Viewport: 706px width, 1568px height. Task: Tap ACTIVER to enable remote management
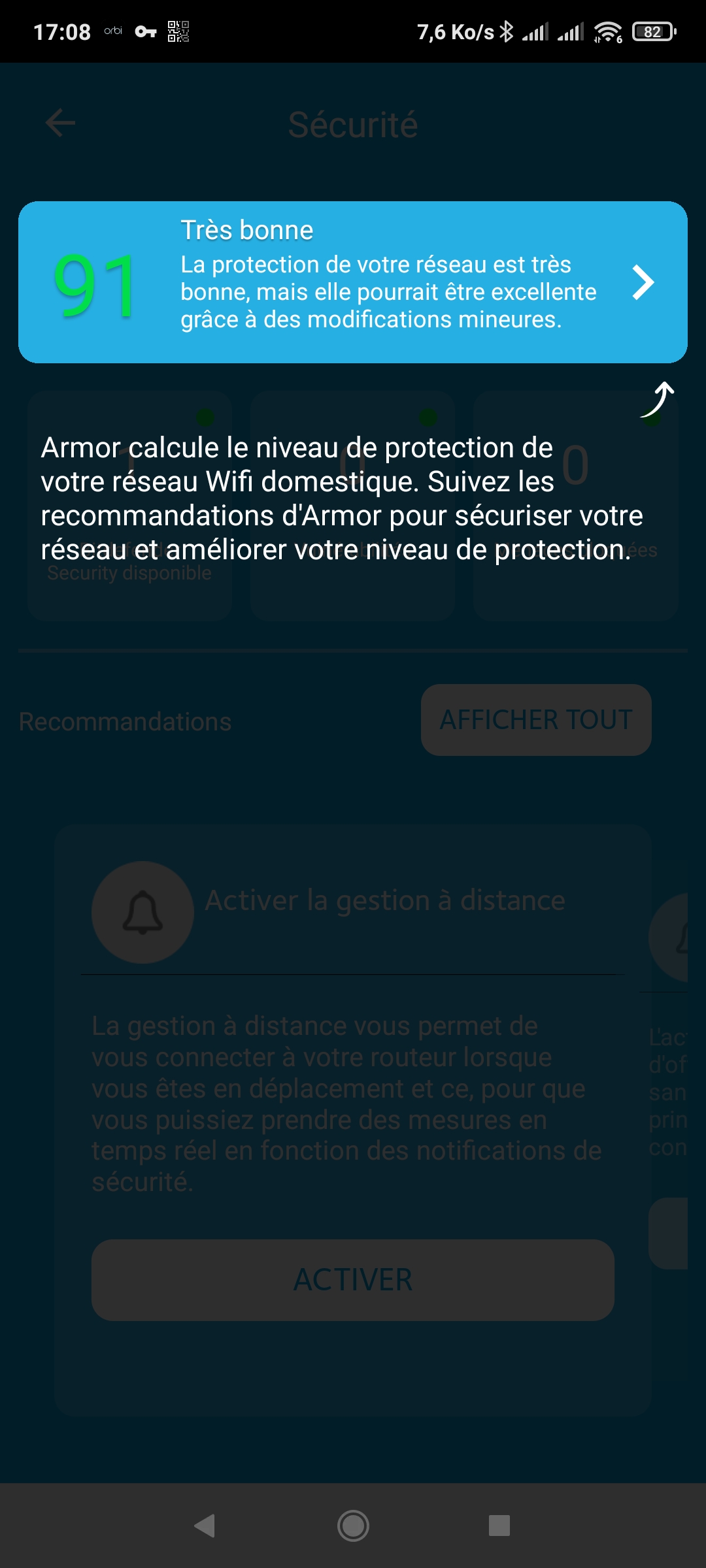353,1280
